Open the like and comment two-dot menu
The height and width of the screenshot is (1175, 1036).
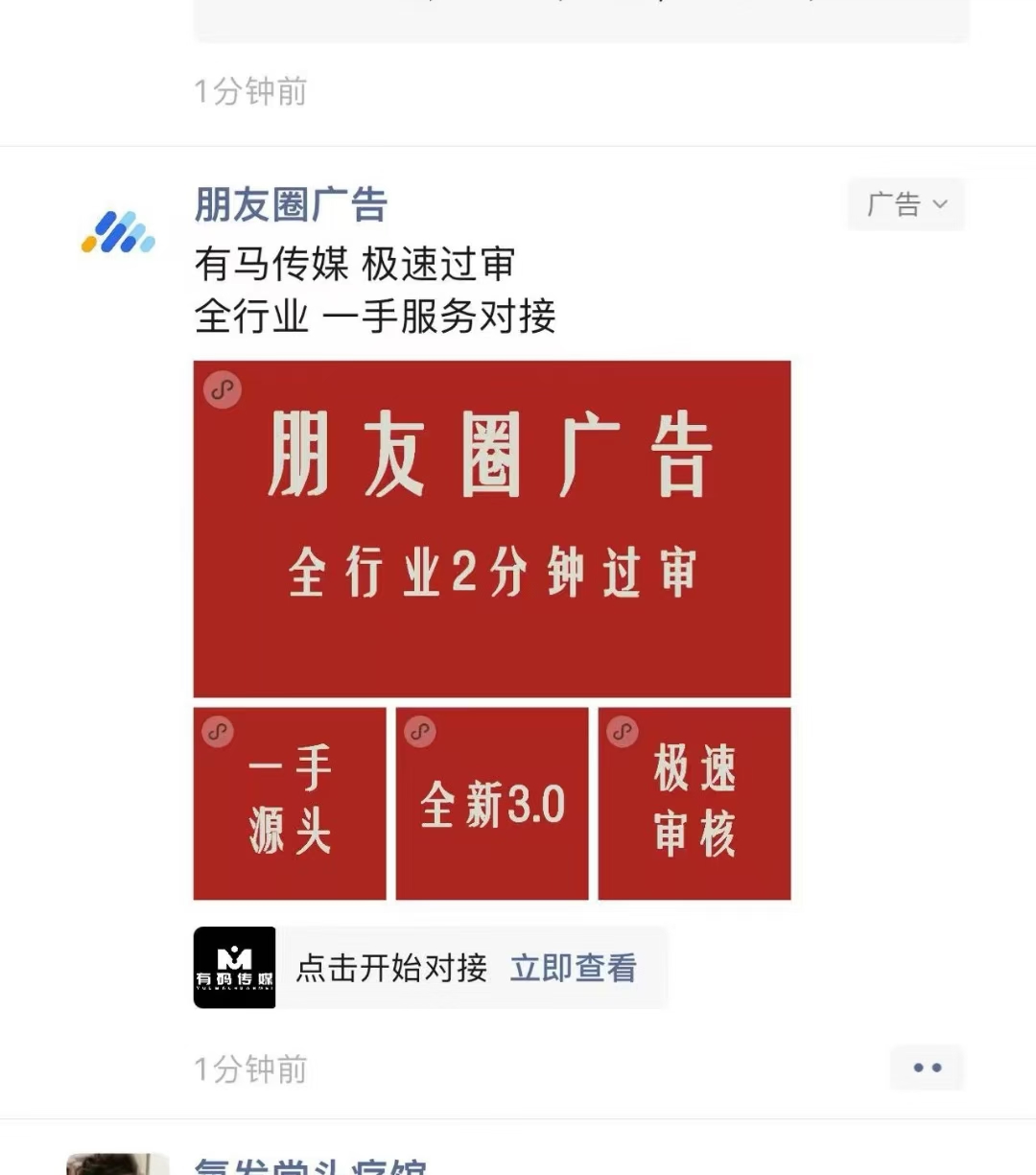[x=927, y=1068]
